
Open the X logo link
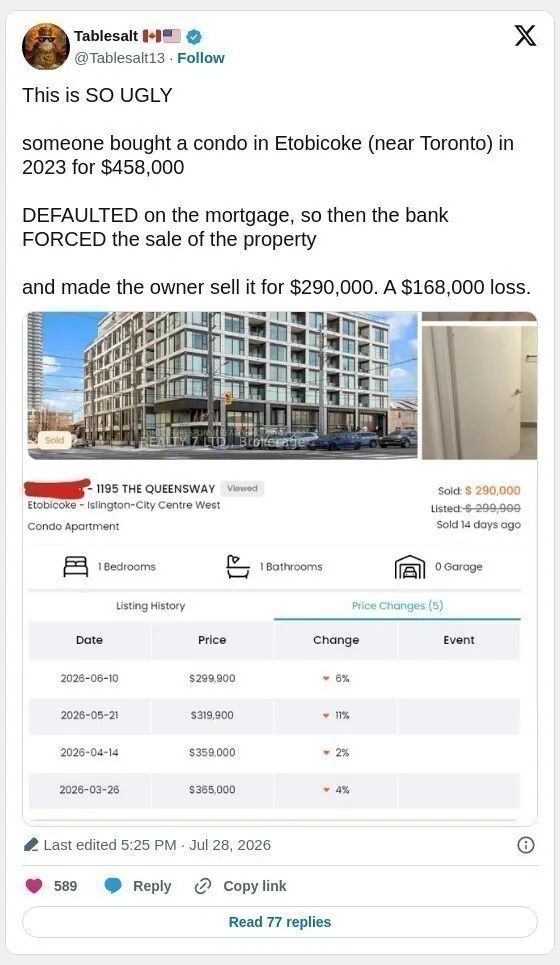(x=525, y=36)
